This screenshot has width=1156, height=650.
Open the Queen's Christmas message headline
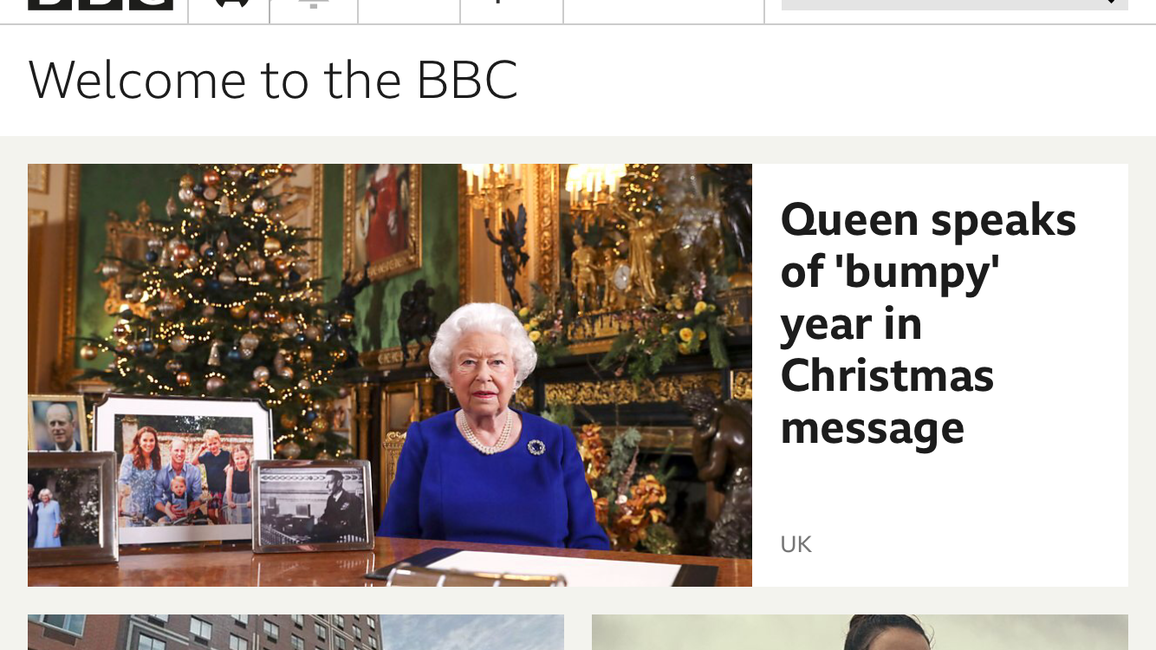click(x=927, y=324)
